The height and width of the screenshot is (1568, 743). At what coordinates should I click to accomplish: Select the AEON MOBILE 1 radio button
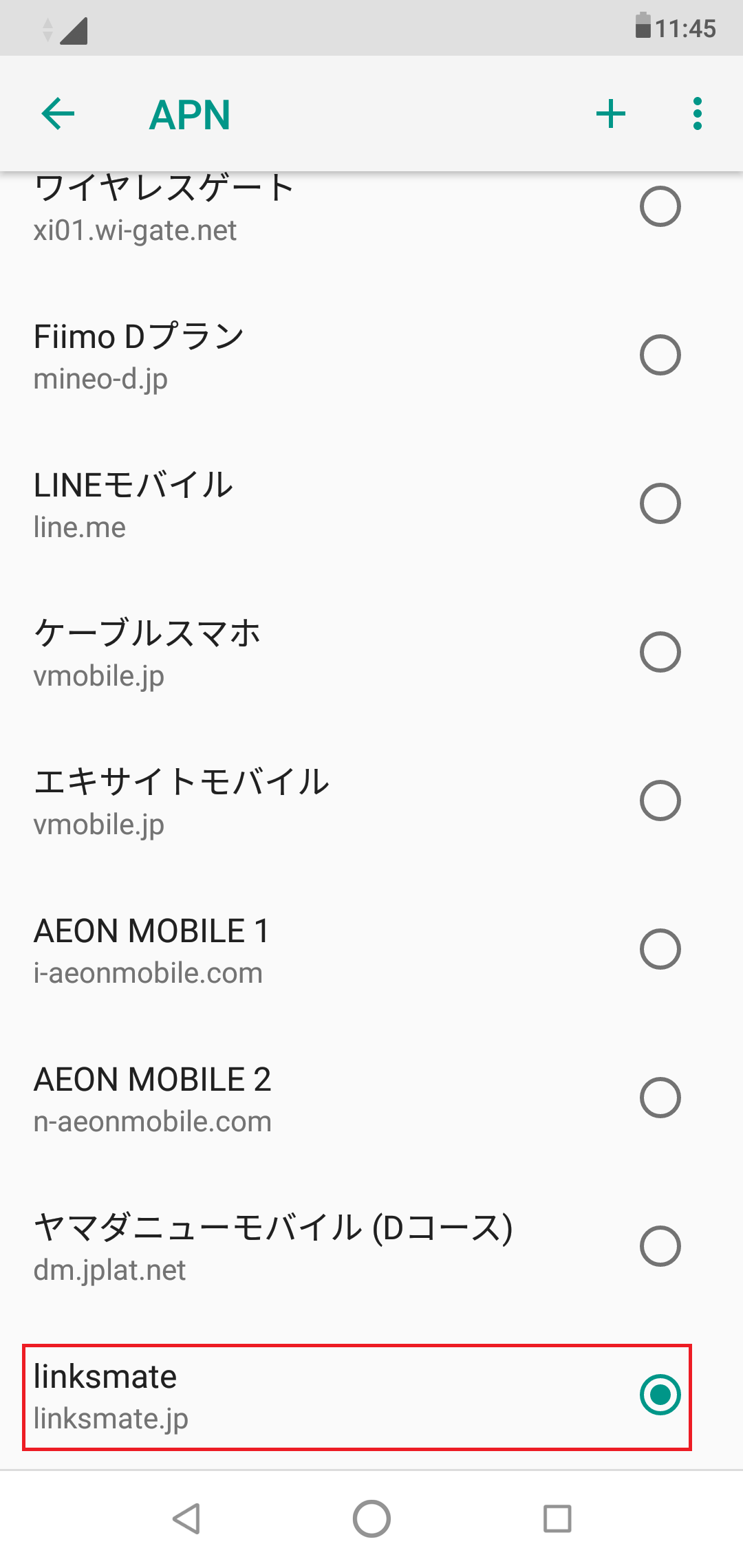(661, 950)
